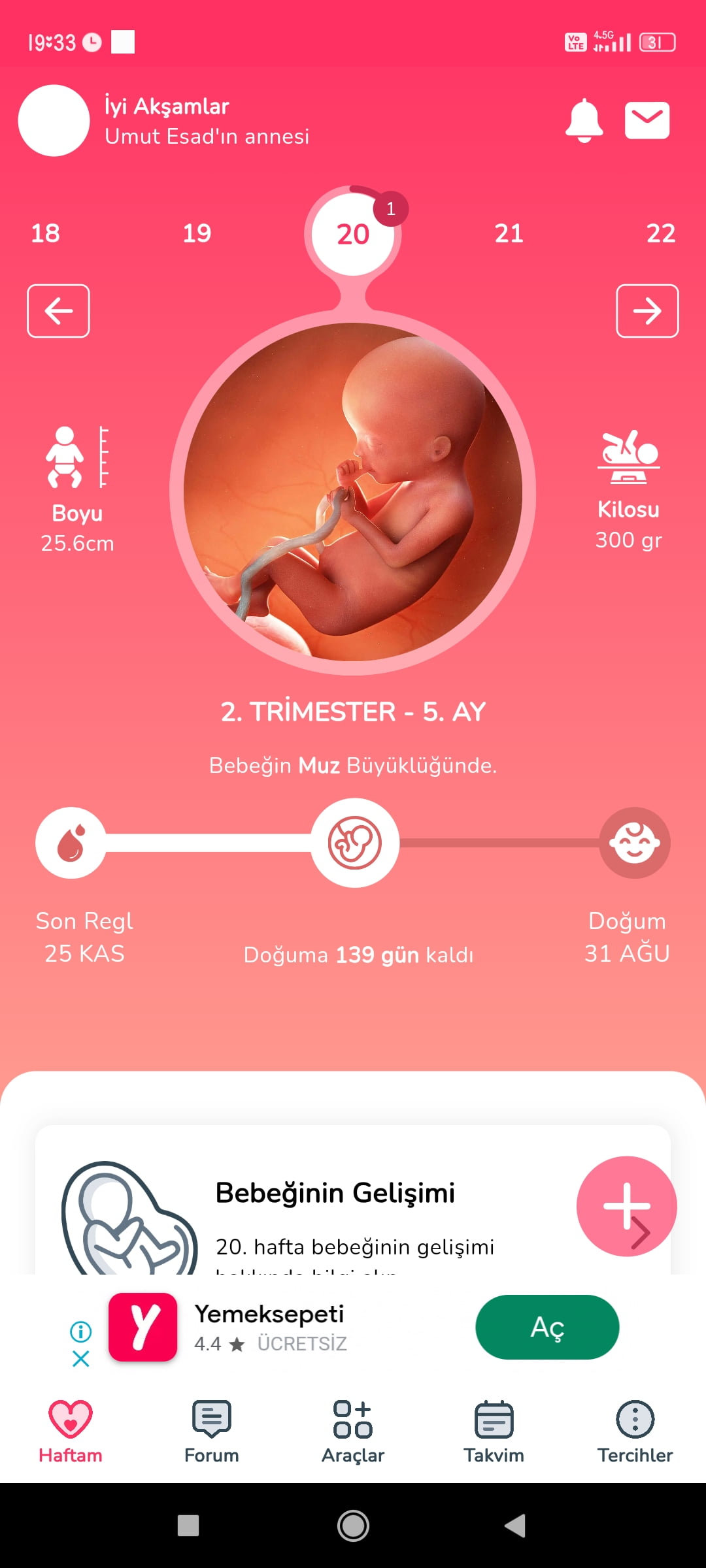View ad info icon

coord(81,1331)
